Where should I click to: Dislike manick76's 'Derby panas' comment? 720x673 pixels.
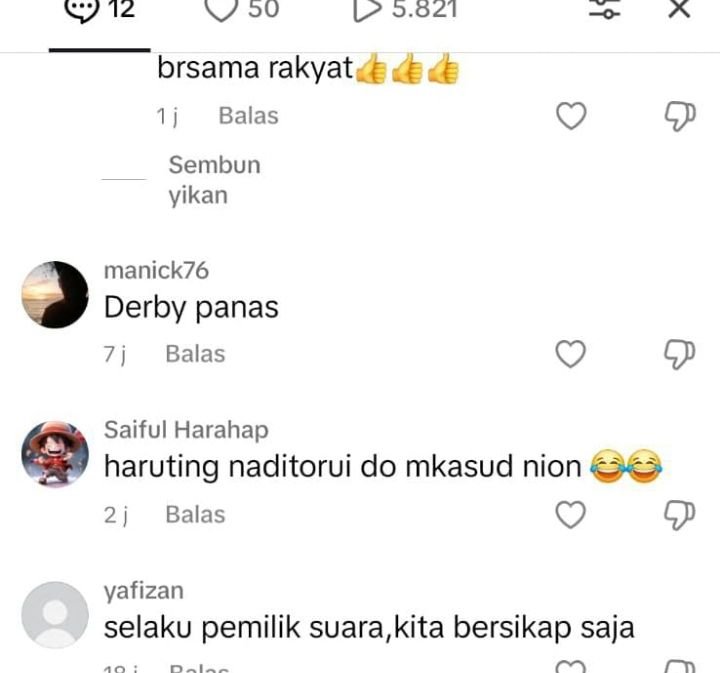click(x=679, y=354)
